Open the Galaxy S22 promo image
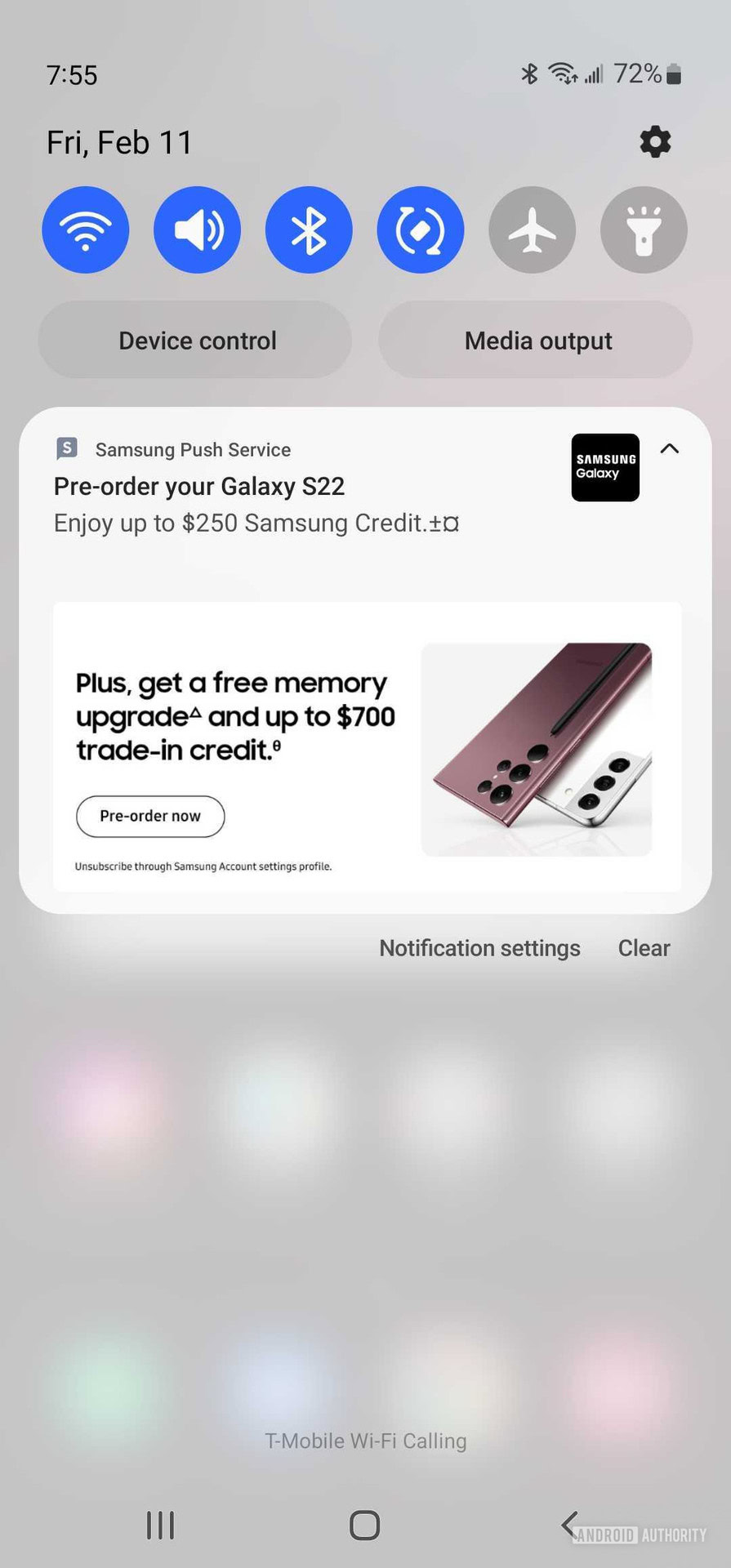Viewport: 731px width, 1568px height. (537, 749)
